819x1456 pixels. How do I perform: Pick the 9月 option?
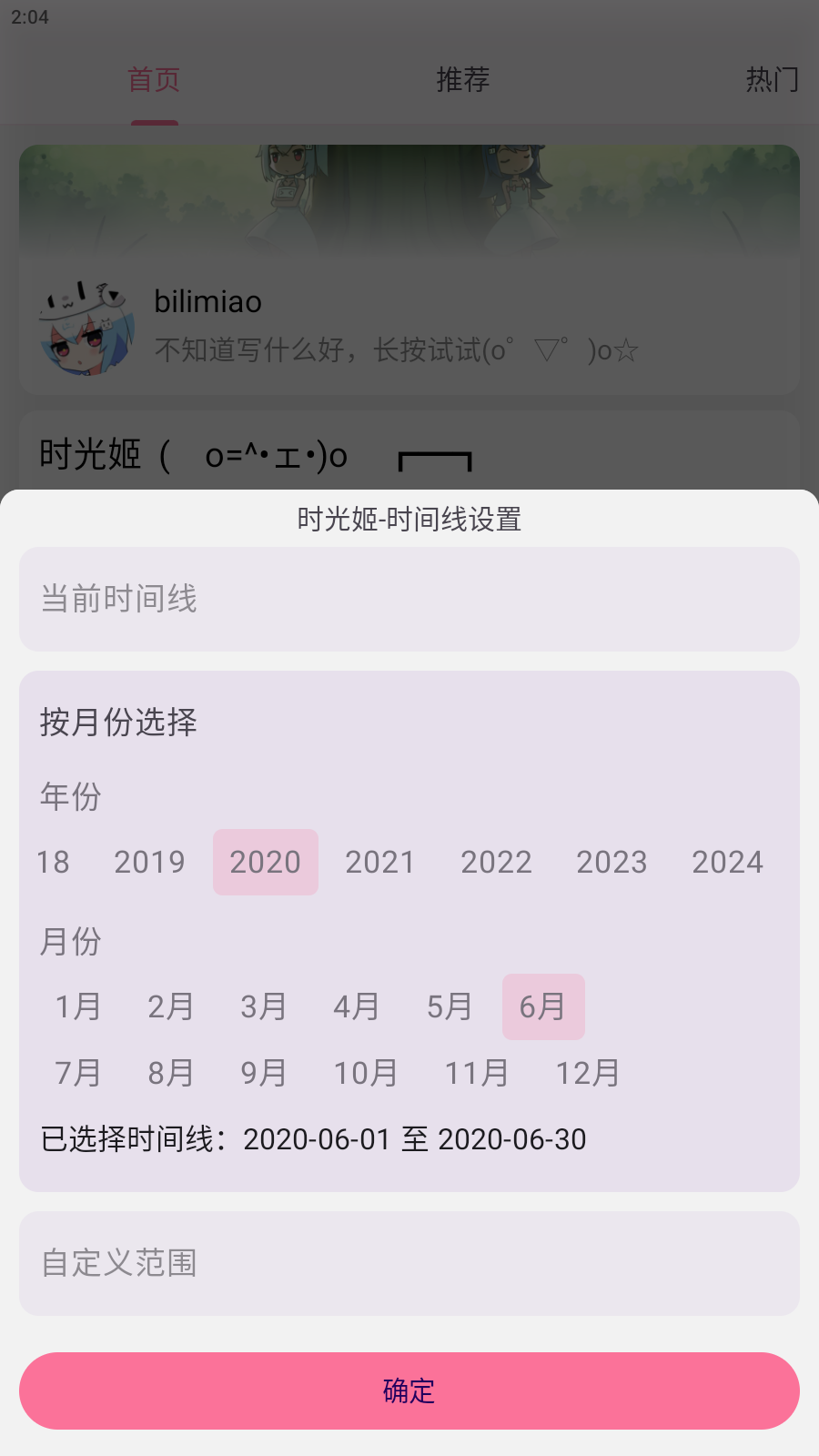[x=264, y=1073]
